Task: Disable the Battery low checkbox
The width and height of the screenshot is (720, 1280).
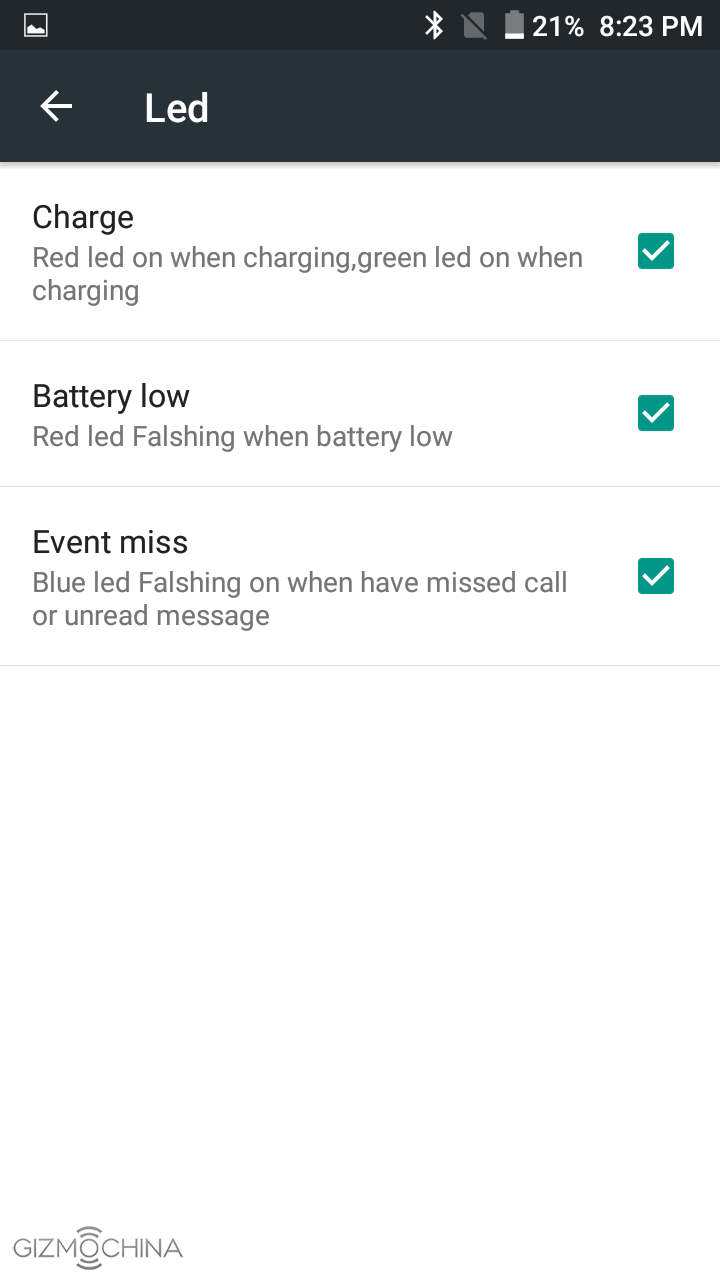Action: pyautogui.click(x=656, y=413)
